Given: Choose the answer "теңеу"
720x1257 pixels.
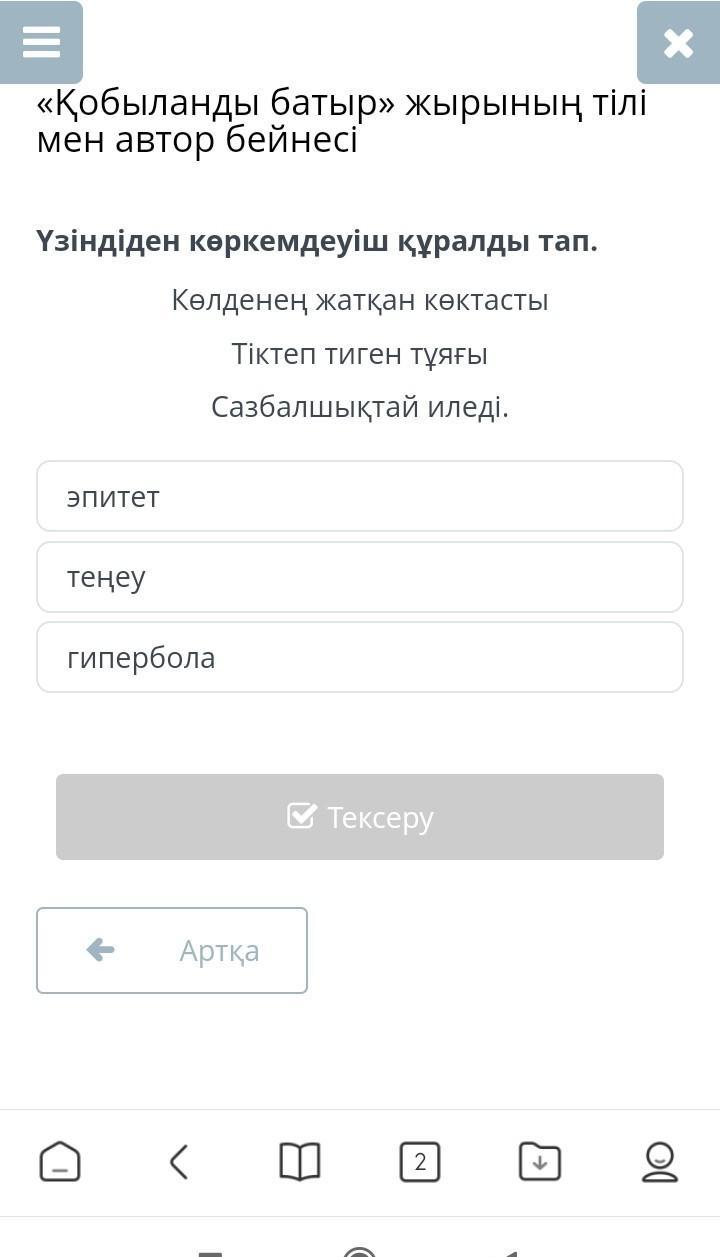Looking at the screenshot, I should click(360, 577).
